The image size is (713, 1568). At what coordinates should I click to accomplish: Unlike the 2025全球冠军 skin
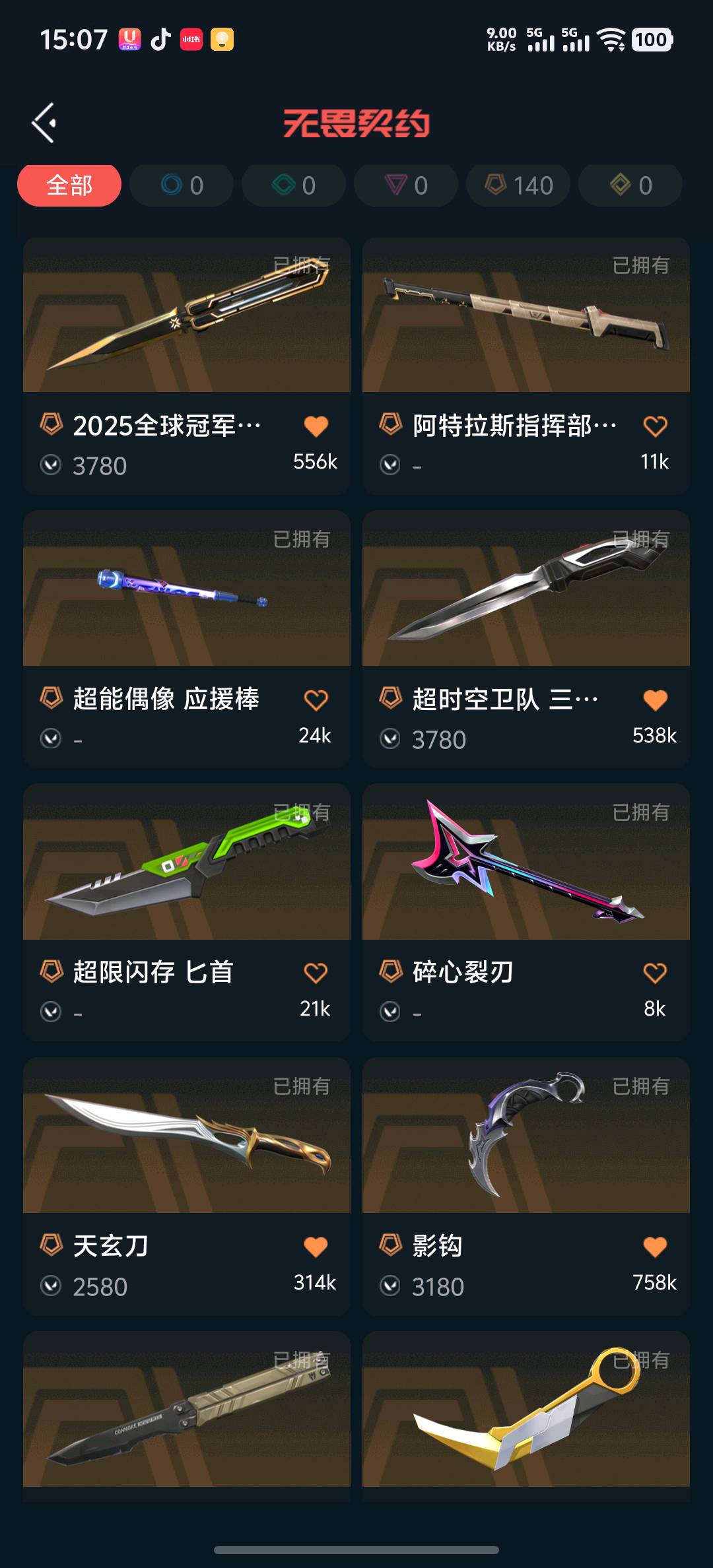click(316, 426)
